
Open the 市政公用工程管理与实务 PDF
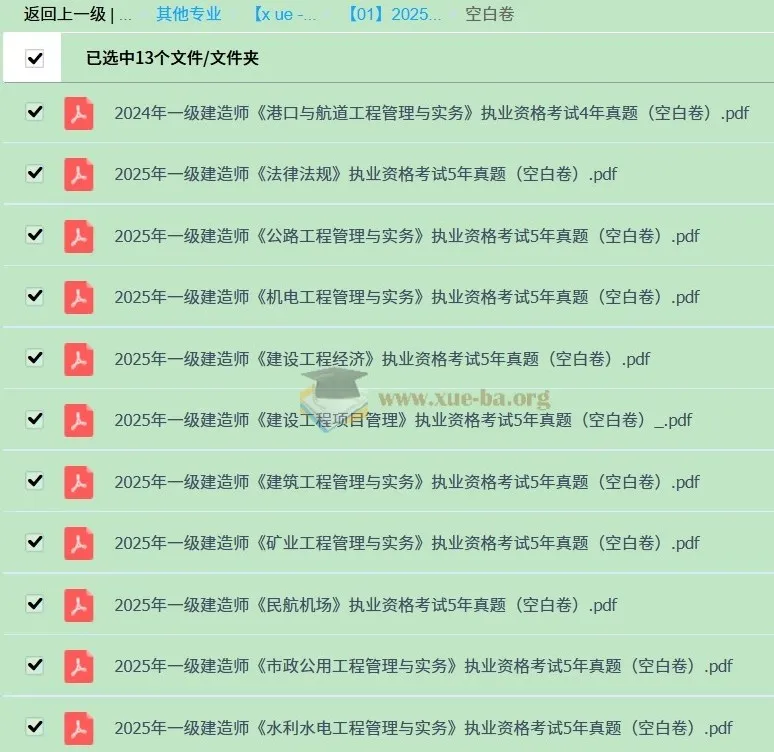423,666
